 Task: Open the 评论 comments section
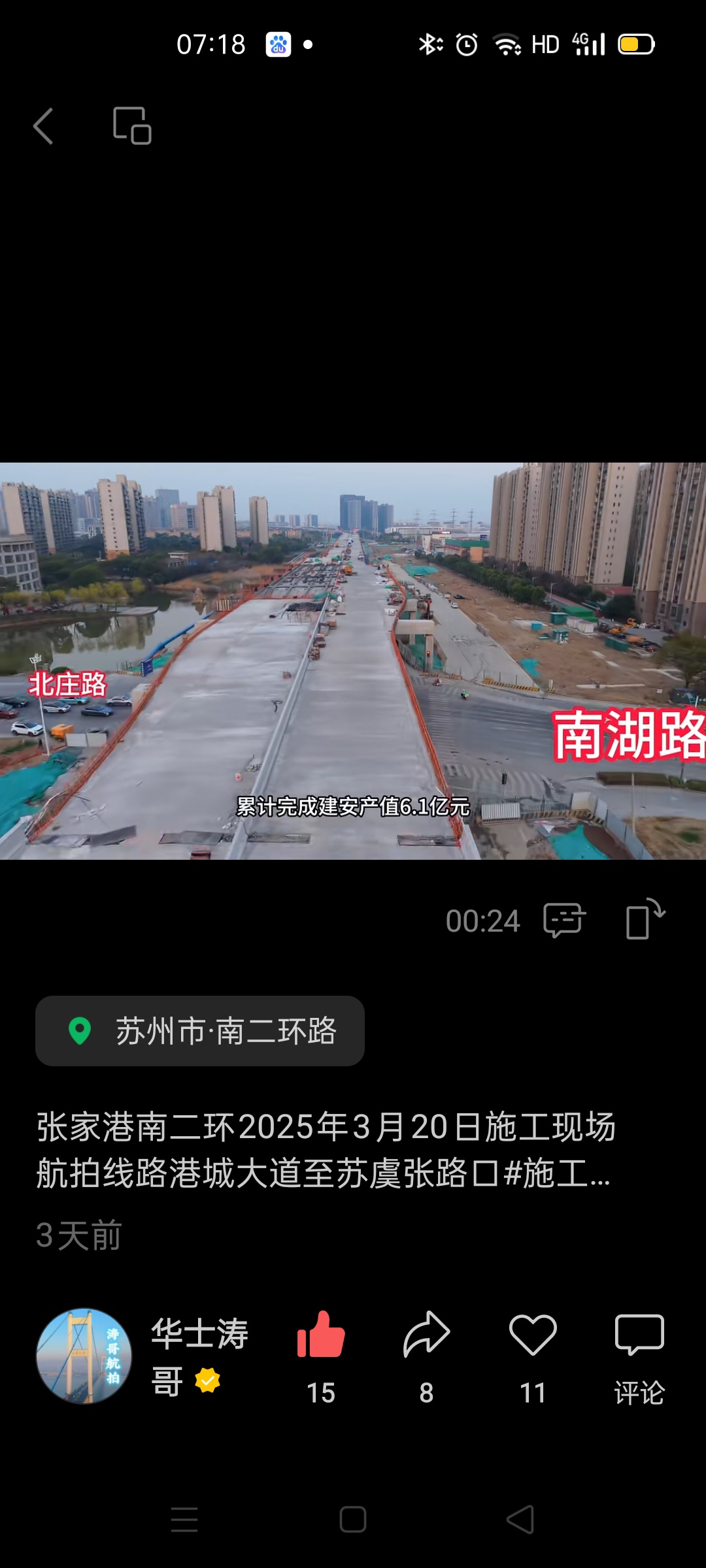coord(639,1356)
